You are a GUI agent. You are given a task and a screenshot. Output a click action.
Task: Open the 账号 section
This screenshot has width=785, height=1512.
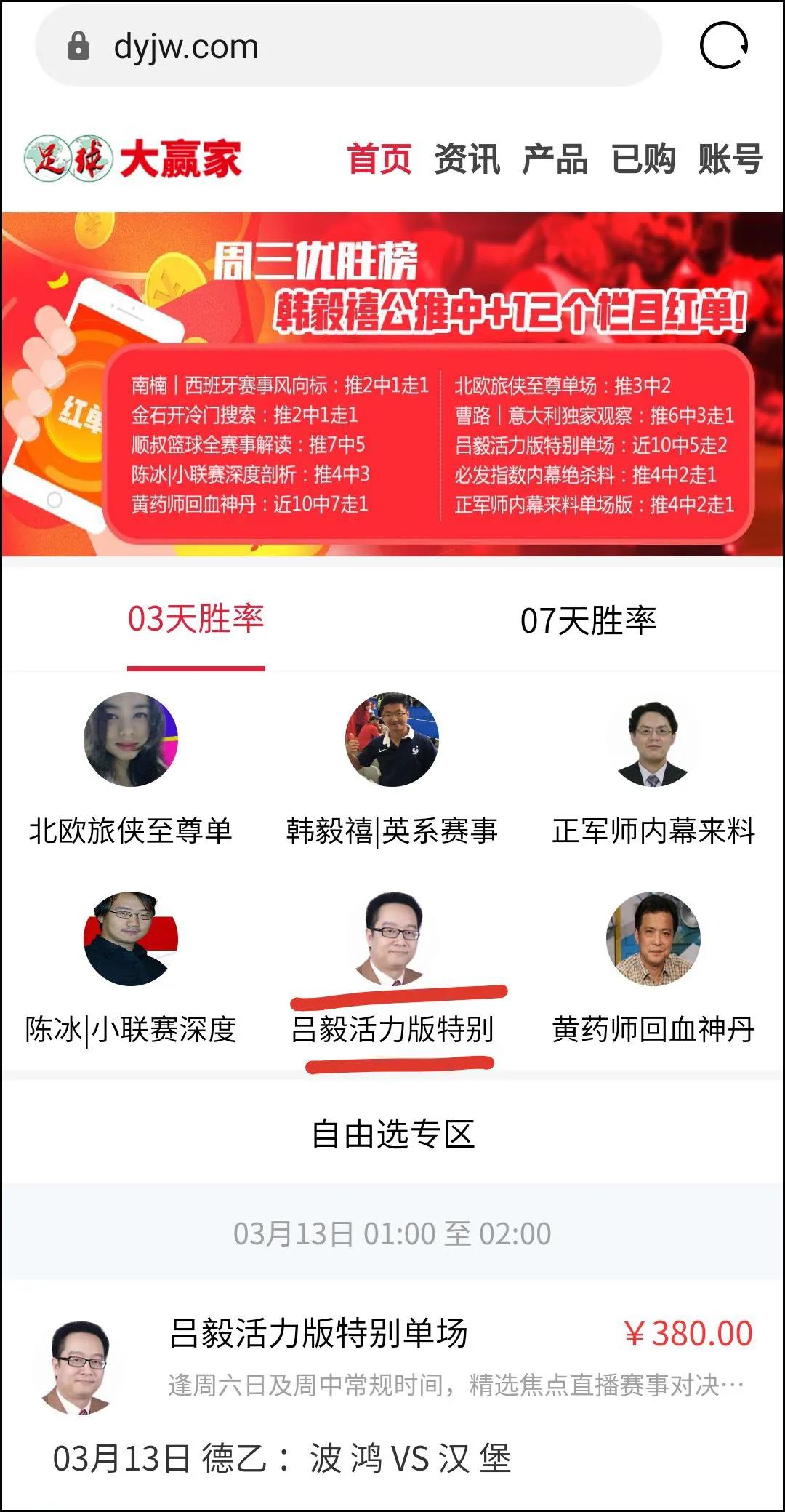coord(730,159)
